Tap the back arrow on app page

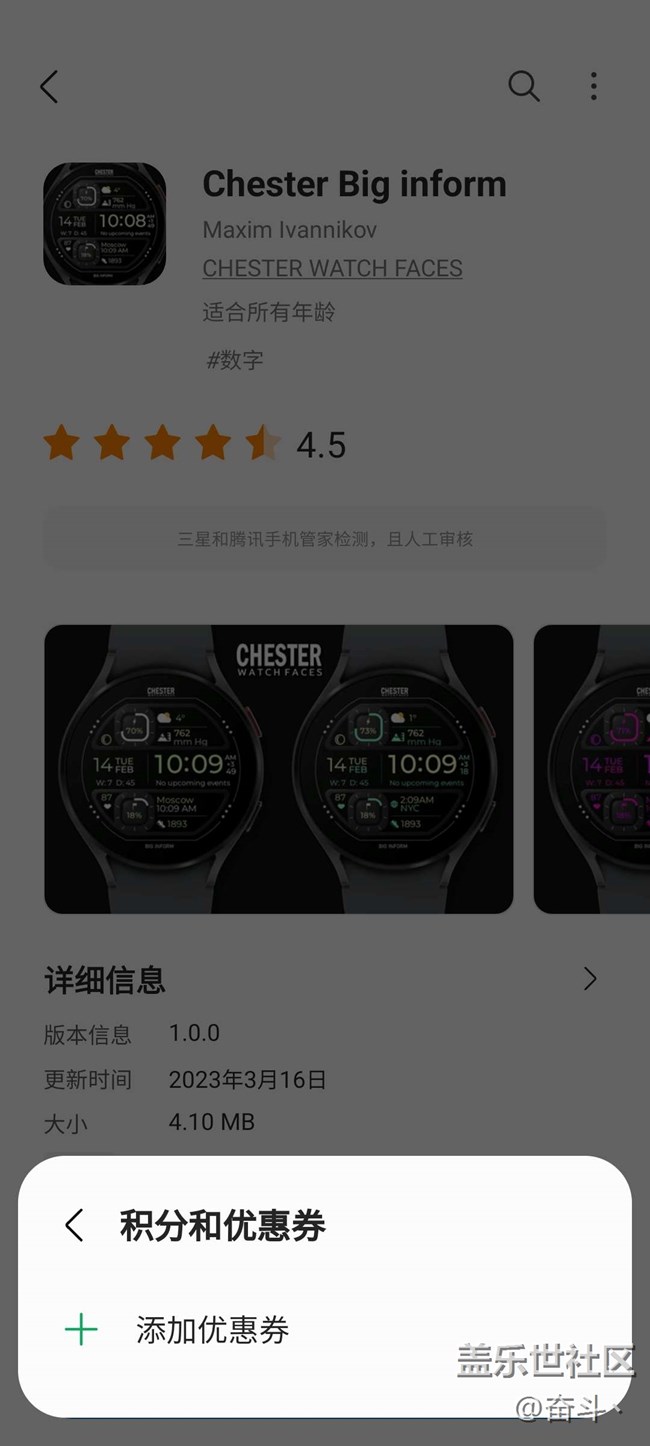point(49,87)
